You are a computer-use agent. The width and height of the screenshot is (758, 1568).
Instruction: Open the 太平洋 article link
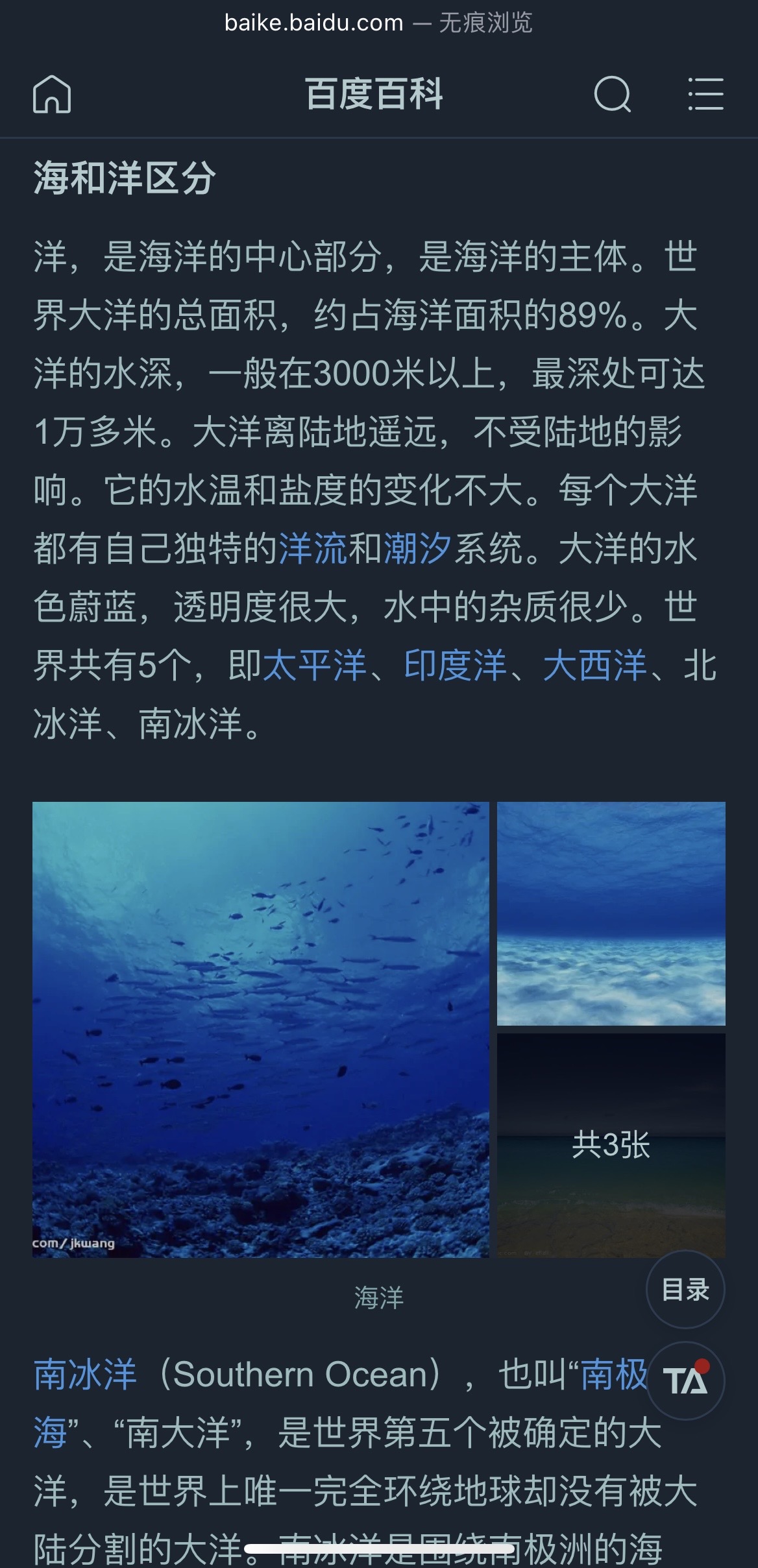pos(315,665)
